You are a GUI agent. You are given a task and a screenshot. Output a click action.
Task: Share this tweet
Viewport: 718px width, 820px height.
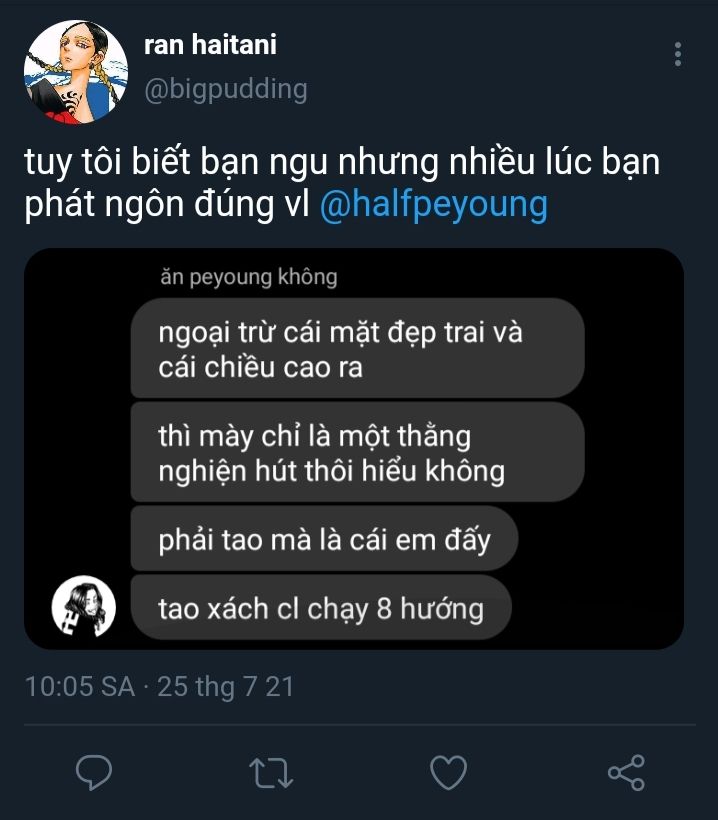[x=627, y=772]
